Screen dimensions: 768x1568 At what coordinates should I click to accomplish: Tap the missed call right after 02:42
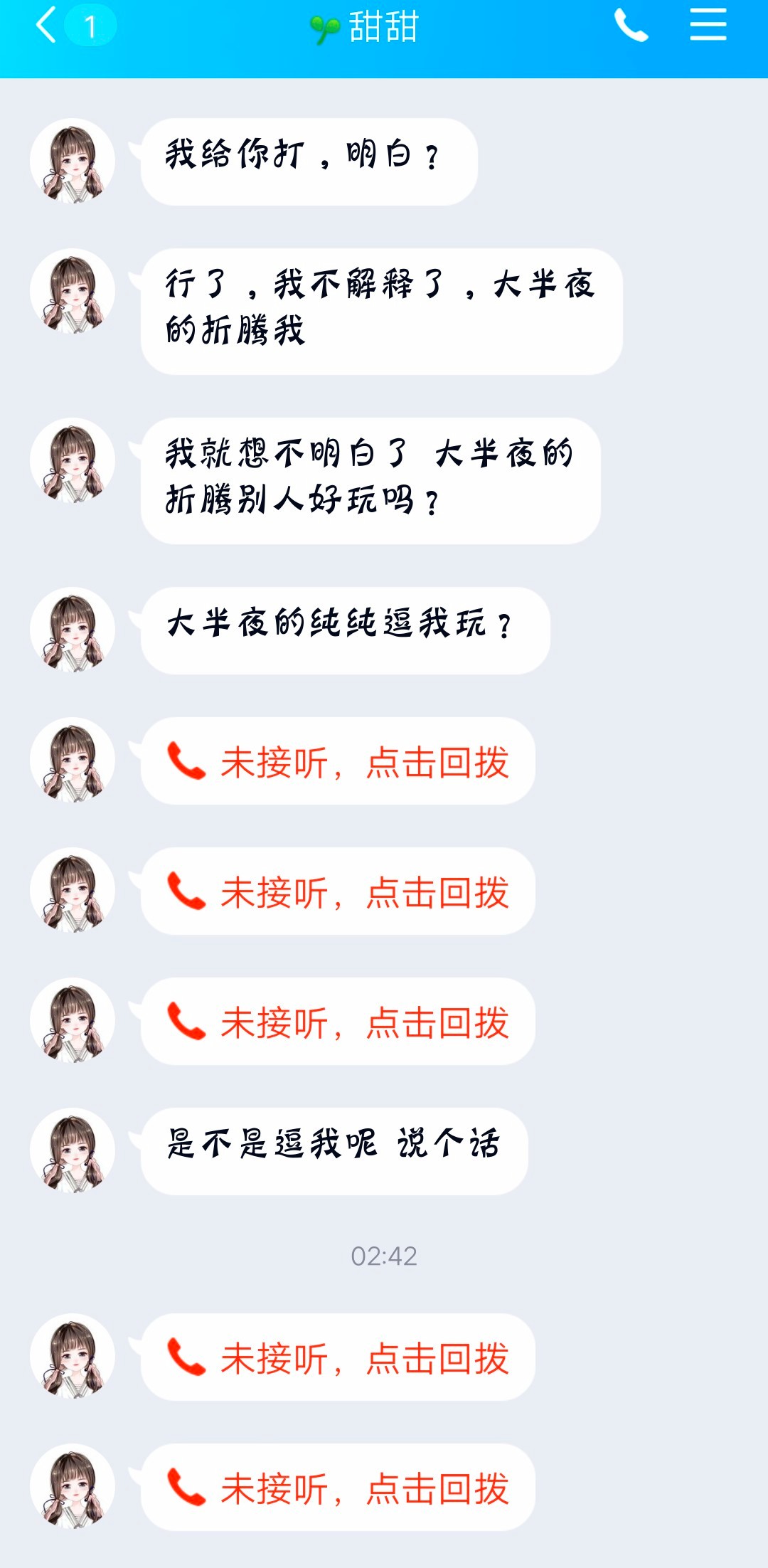pyautogui.click(x=338, y=1357)
